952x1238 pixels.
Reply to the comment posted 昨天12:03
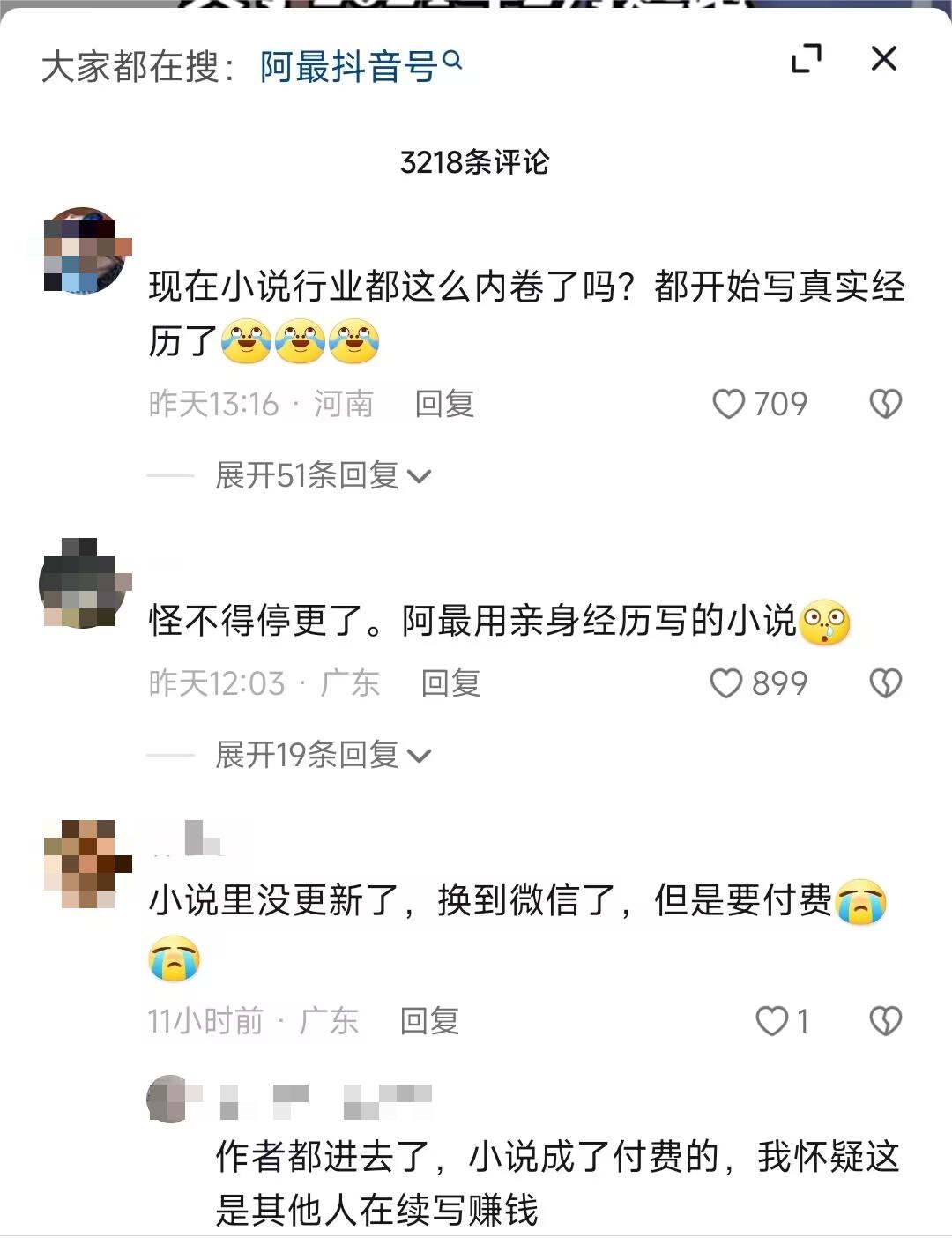pyautogui.click(x=450, y=683)
